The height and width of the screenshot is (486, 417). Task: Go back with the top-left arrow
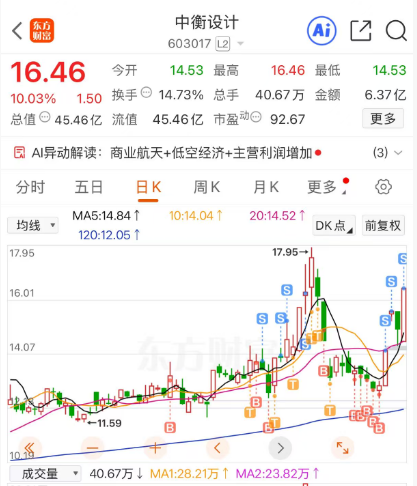17,31
